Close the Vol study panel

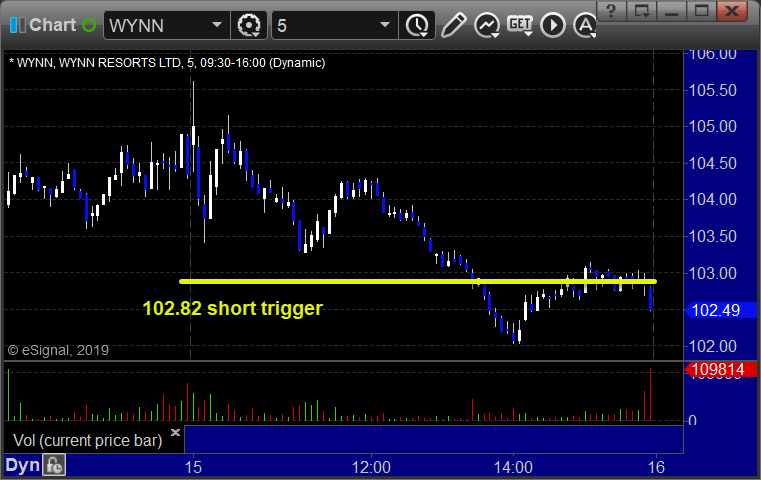[x=175, y=432]
